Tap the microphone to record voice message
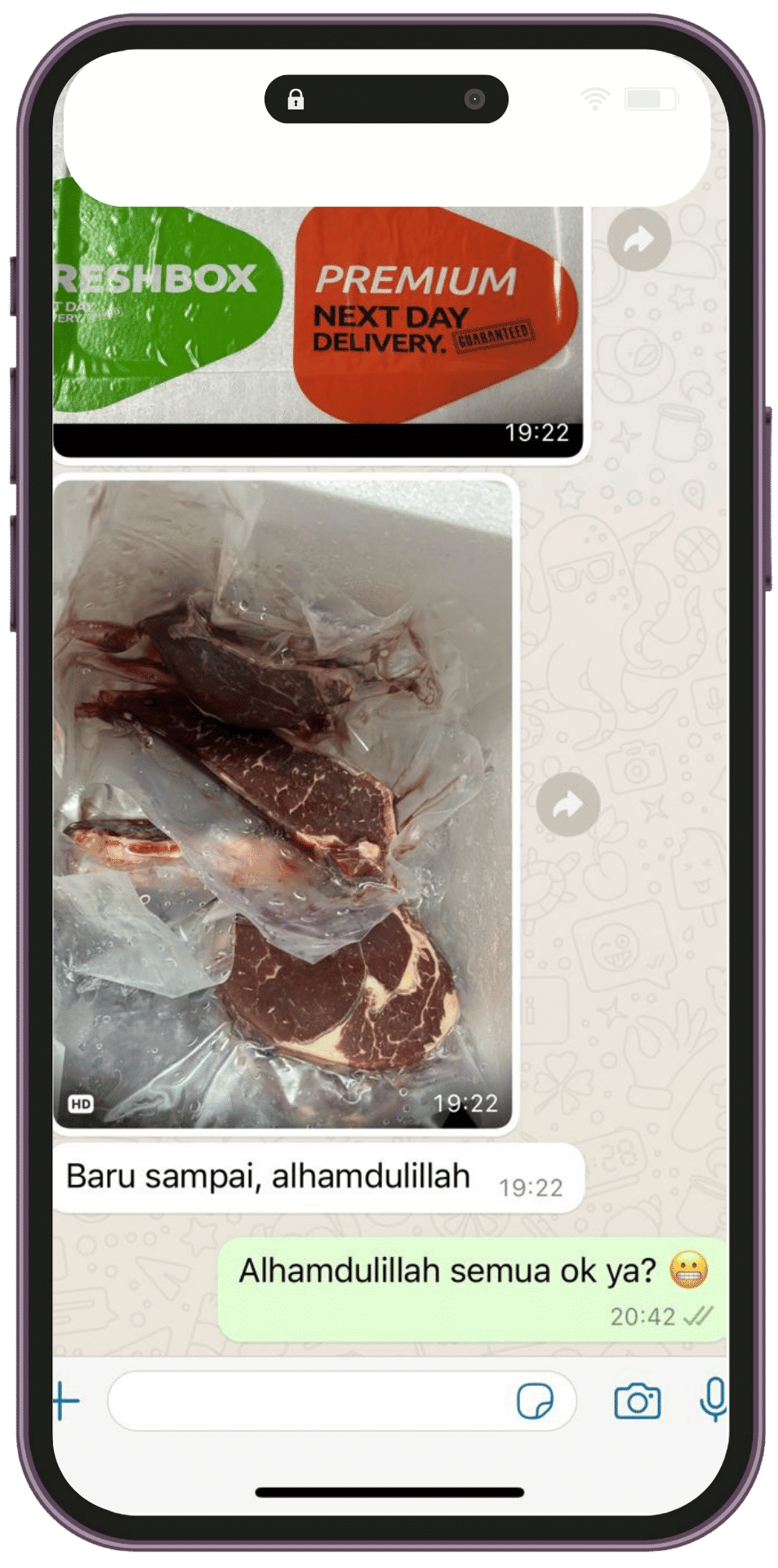 pos(713,1400)
